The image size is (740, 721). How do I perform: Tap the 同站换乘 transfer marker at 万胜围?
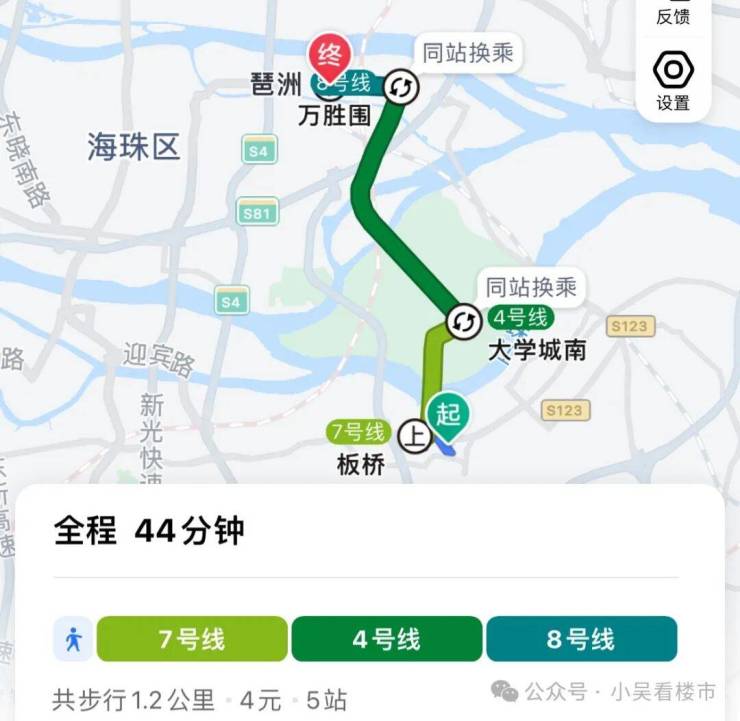401,88
